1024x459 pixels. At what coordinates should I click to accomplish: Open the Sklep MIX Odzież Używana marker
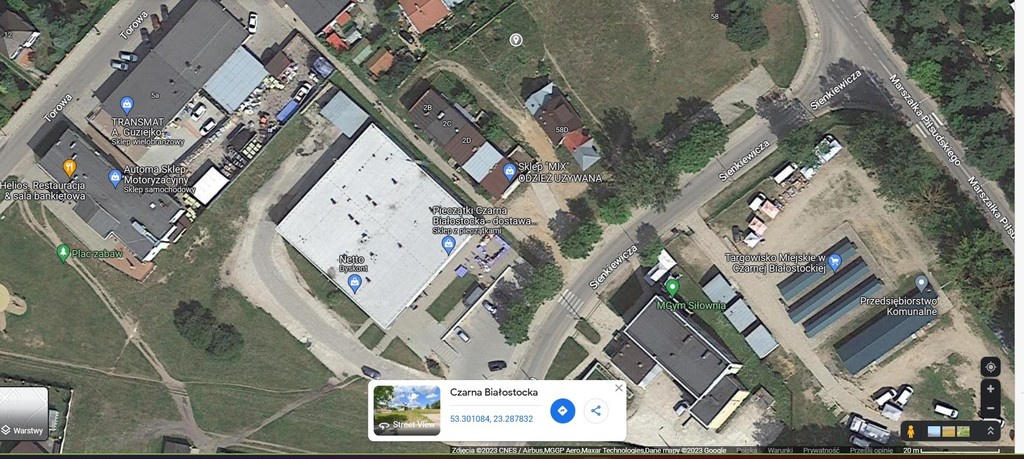click(510, 172)
